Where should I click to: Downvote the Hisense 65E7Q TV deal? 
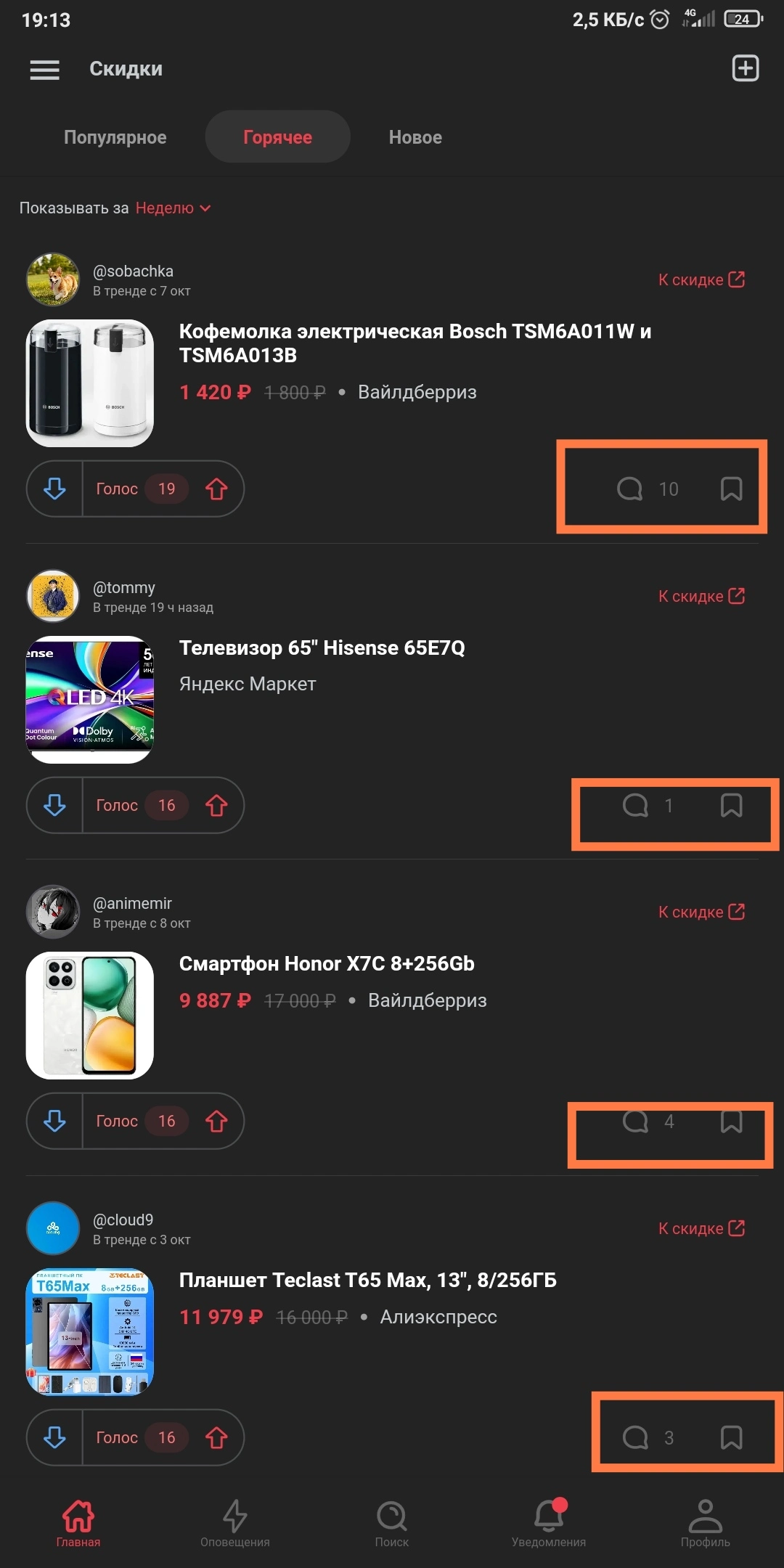coord(54,805)
